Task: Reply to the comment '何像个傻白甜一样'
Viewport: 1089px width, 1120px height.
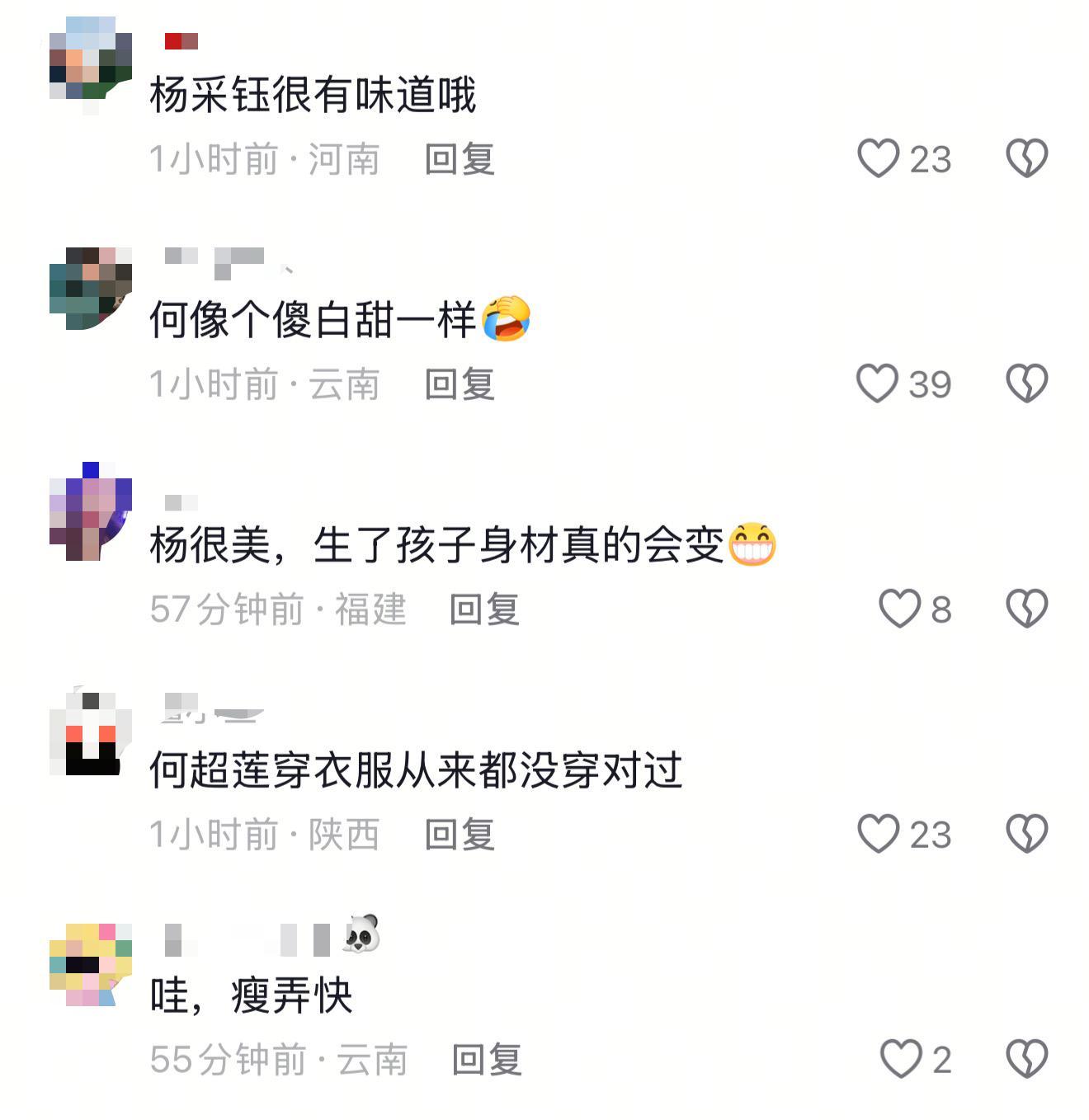Action: tap(460, 384)
